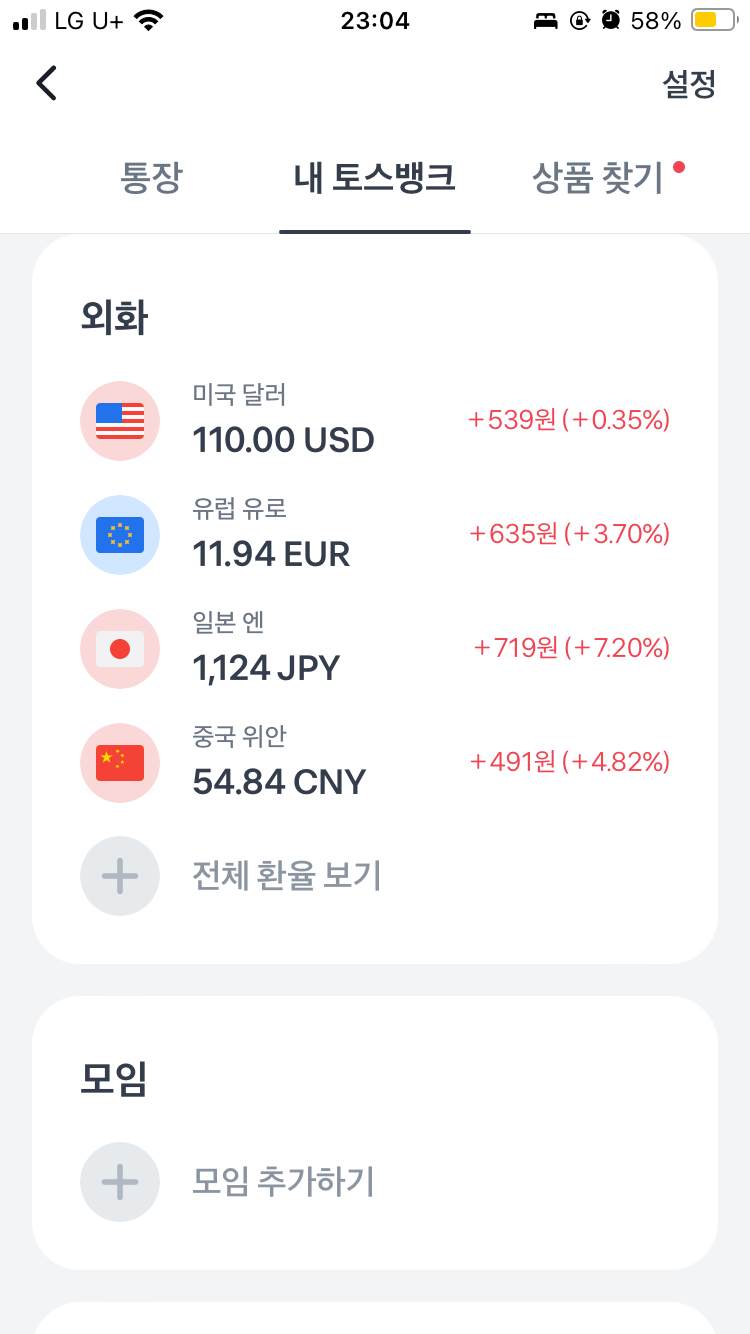Select the 내 토스뱅크 tab
The width and height of the screenshot is (750, 1334).
coord(375,178)
